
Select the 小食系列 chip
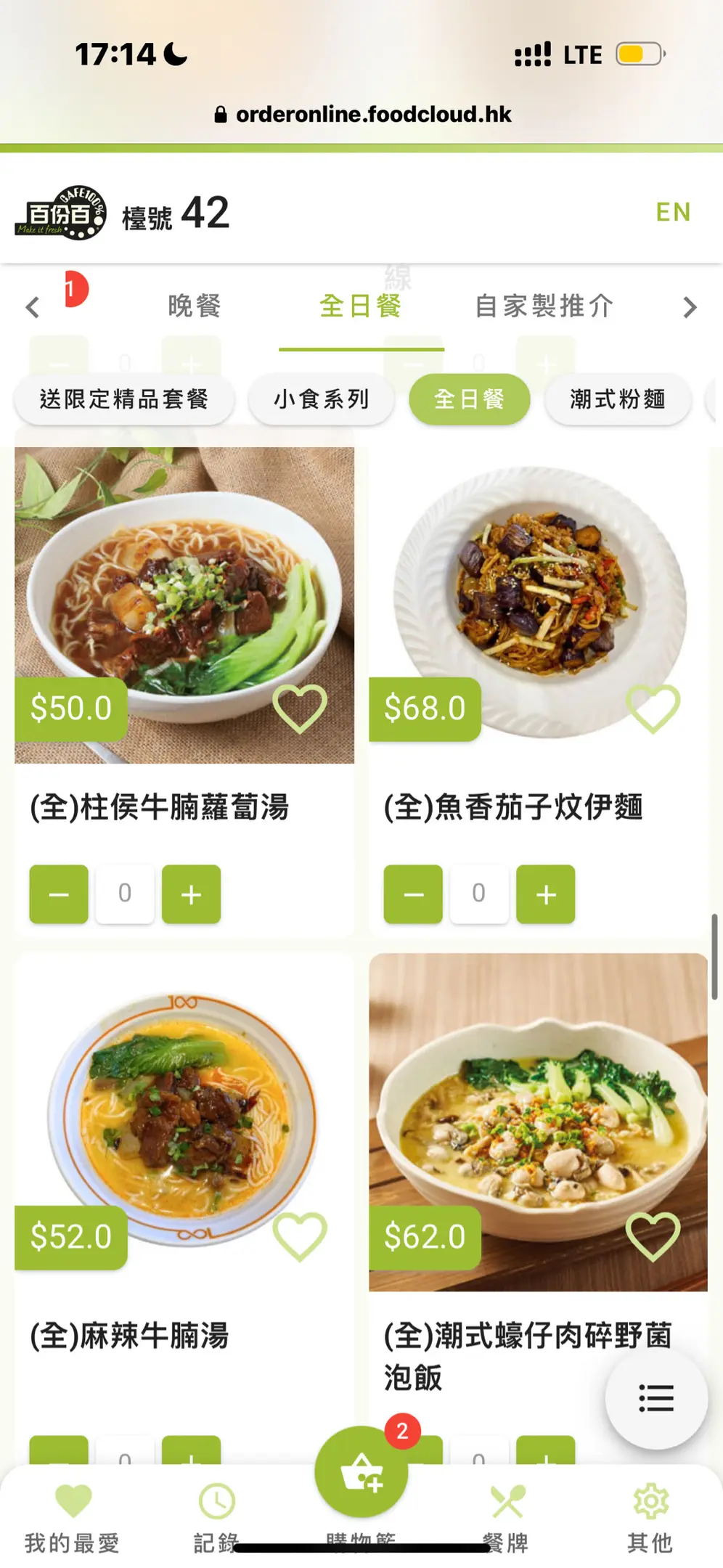[x=322, y=399]
